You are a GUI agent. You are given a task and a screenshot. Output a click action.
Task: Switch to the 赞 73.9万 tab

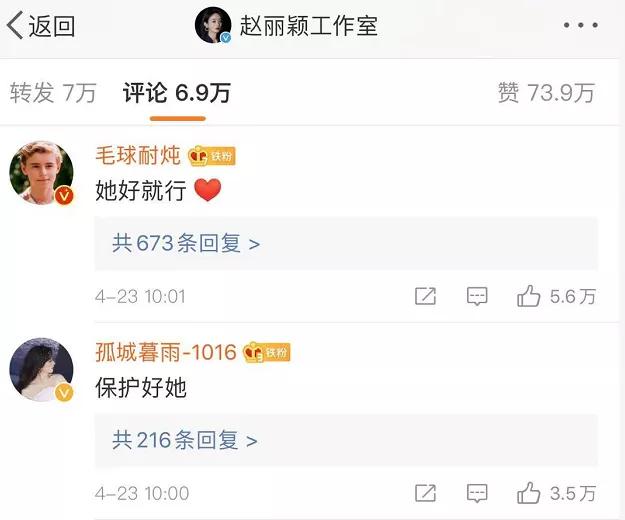(546, 93)
